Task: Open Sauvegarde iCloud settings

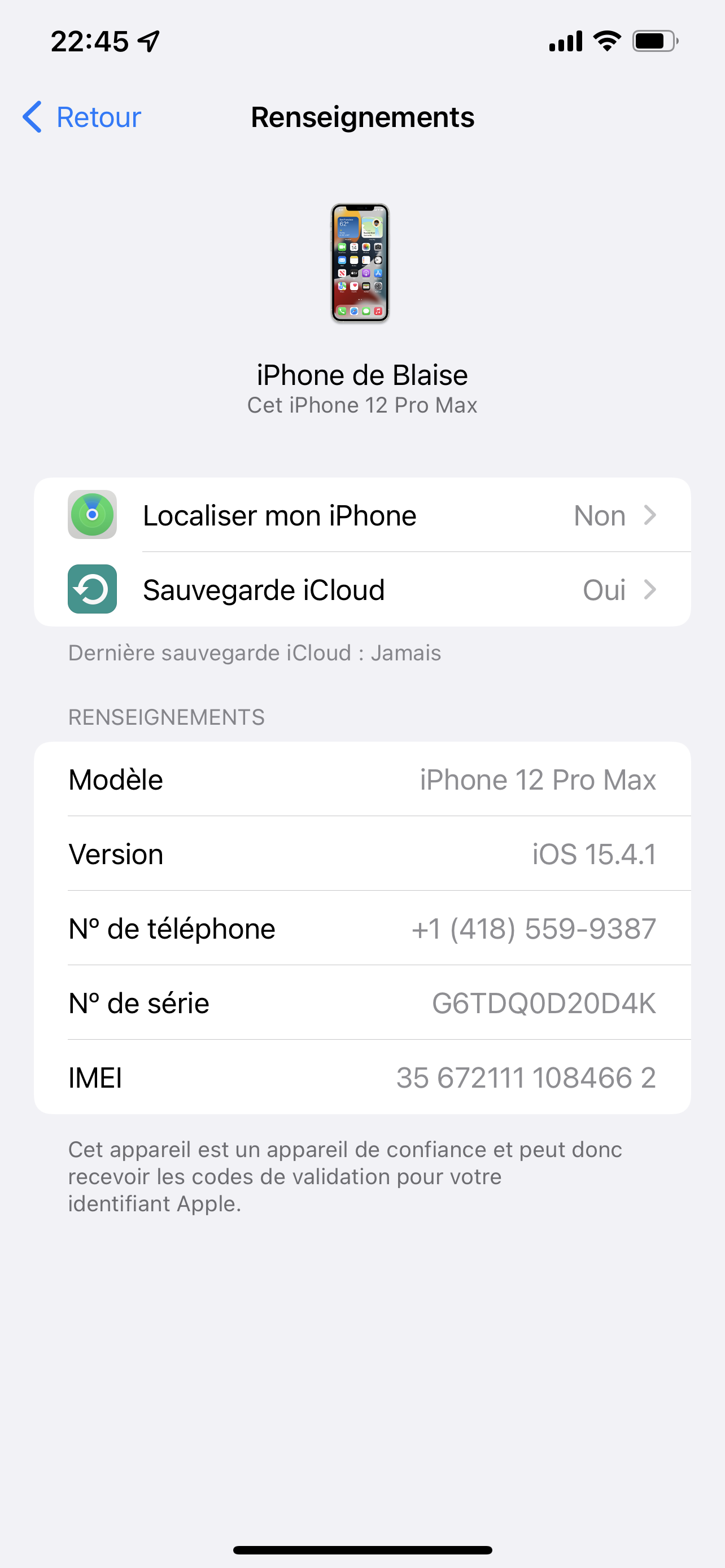Action: coord(361,590)
